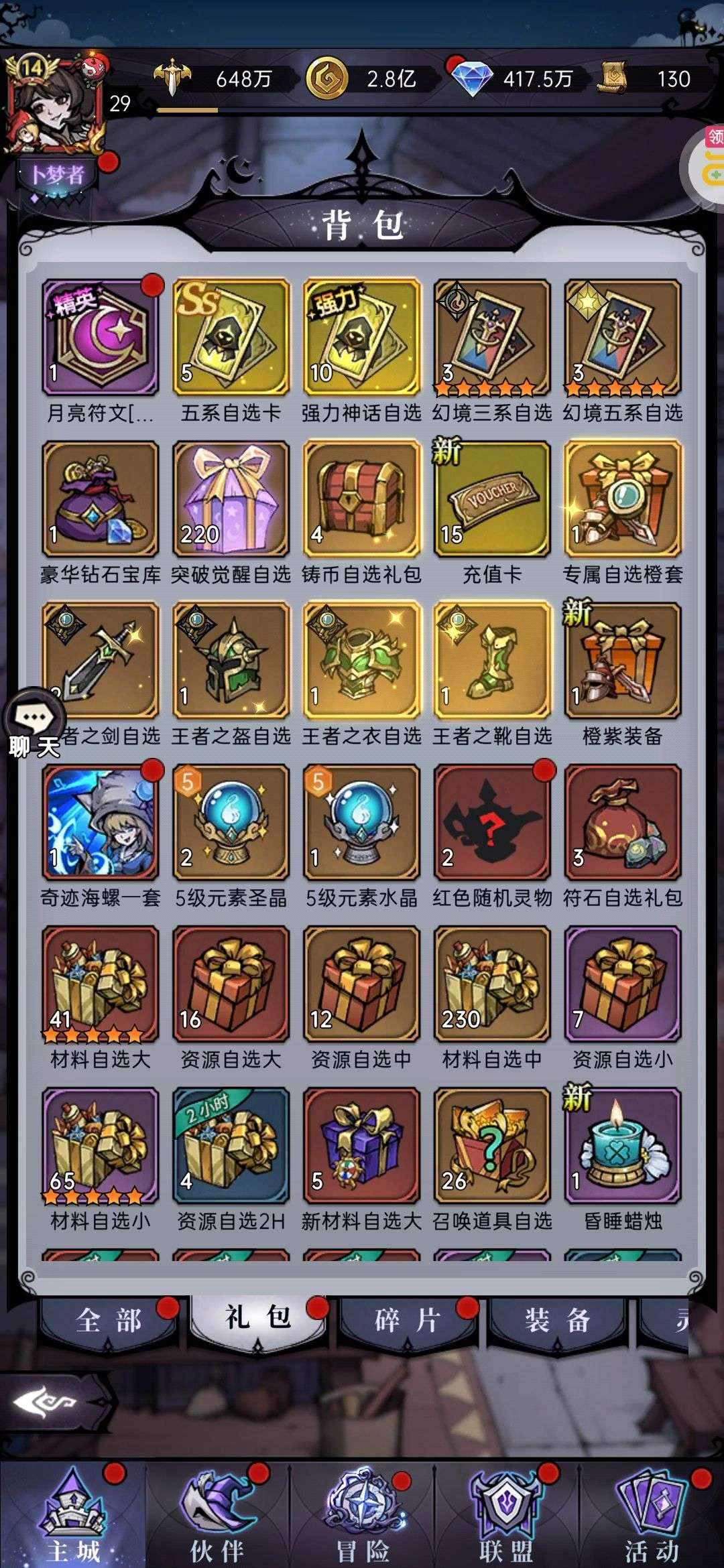Go to 伙伴 in bottom navigation
The image size is (724, 1568).
[217, 1516]
